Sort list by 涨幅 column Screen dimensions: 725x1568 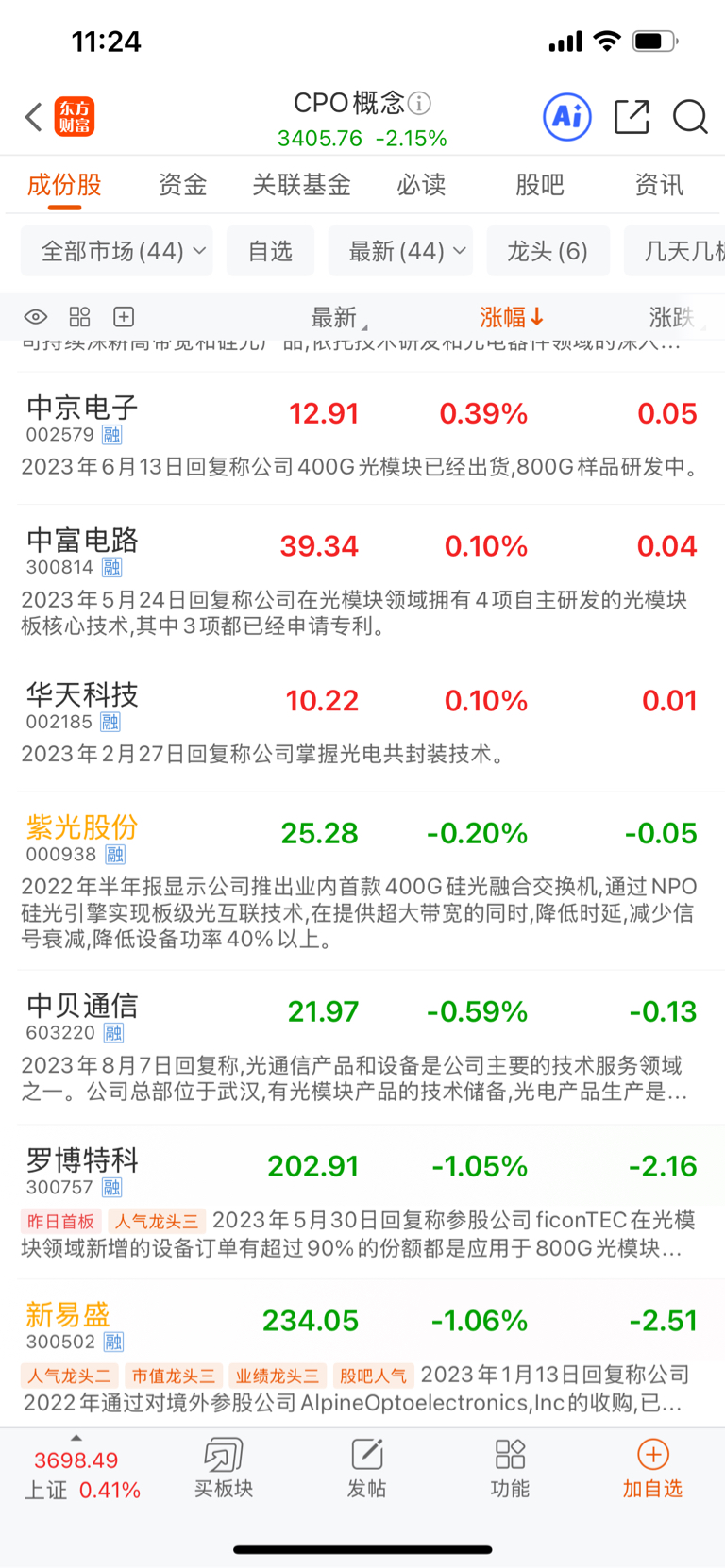pos(512,317)
